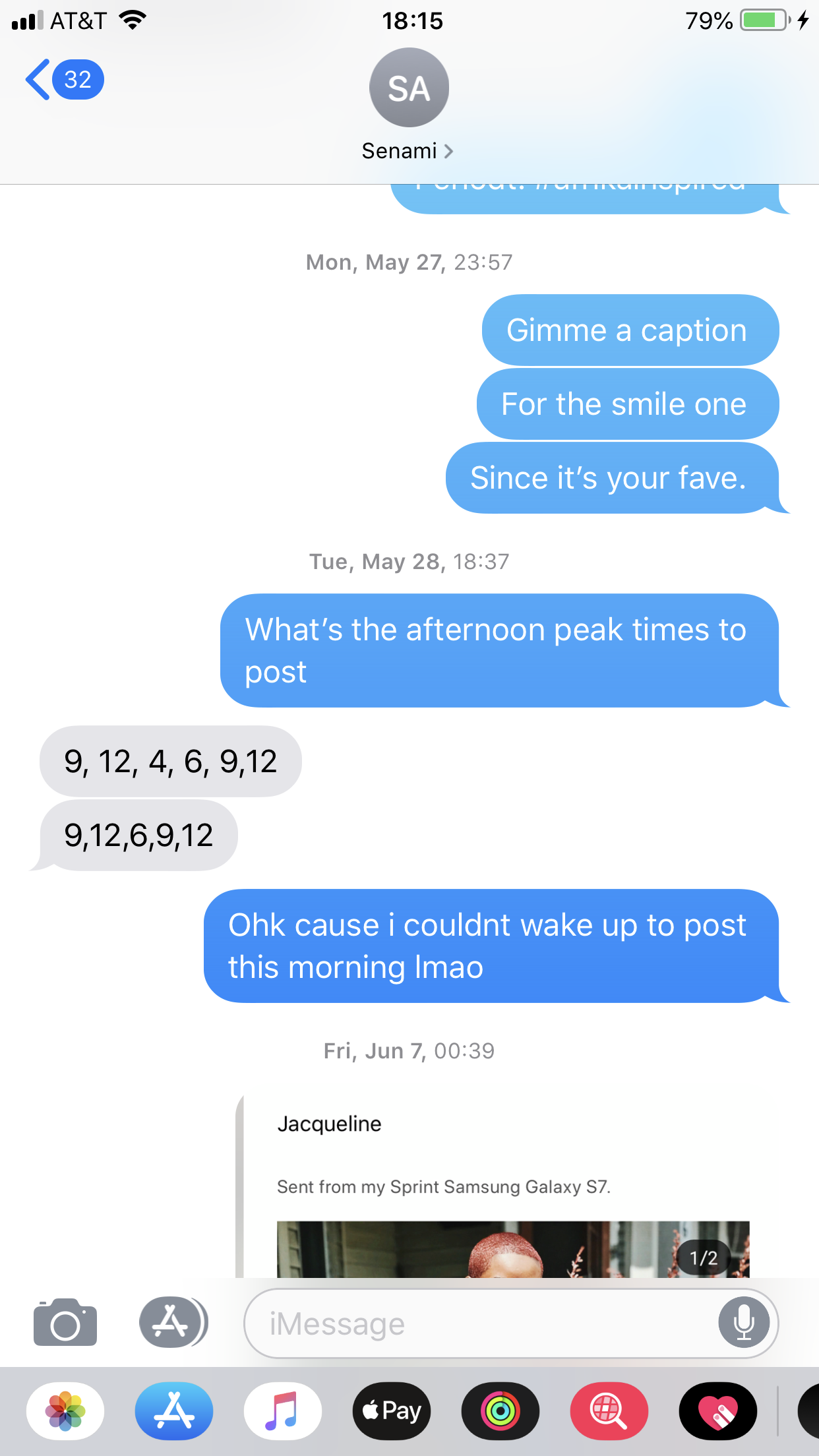Open the Activity rings iMessage app

click(x=501, y=1411)
